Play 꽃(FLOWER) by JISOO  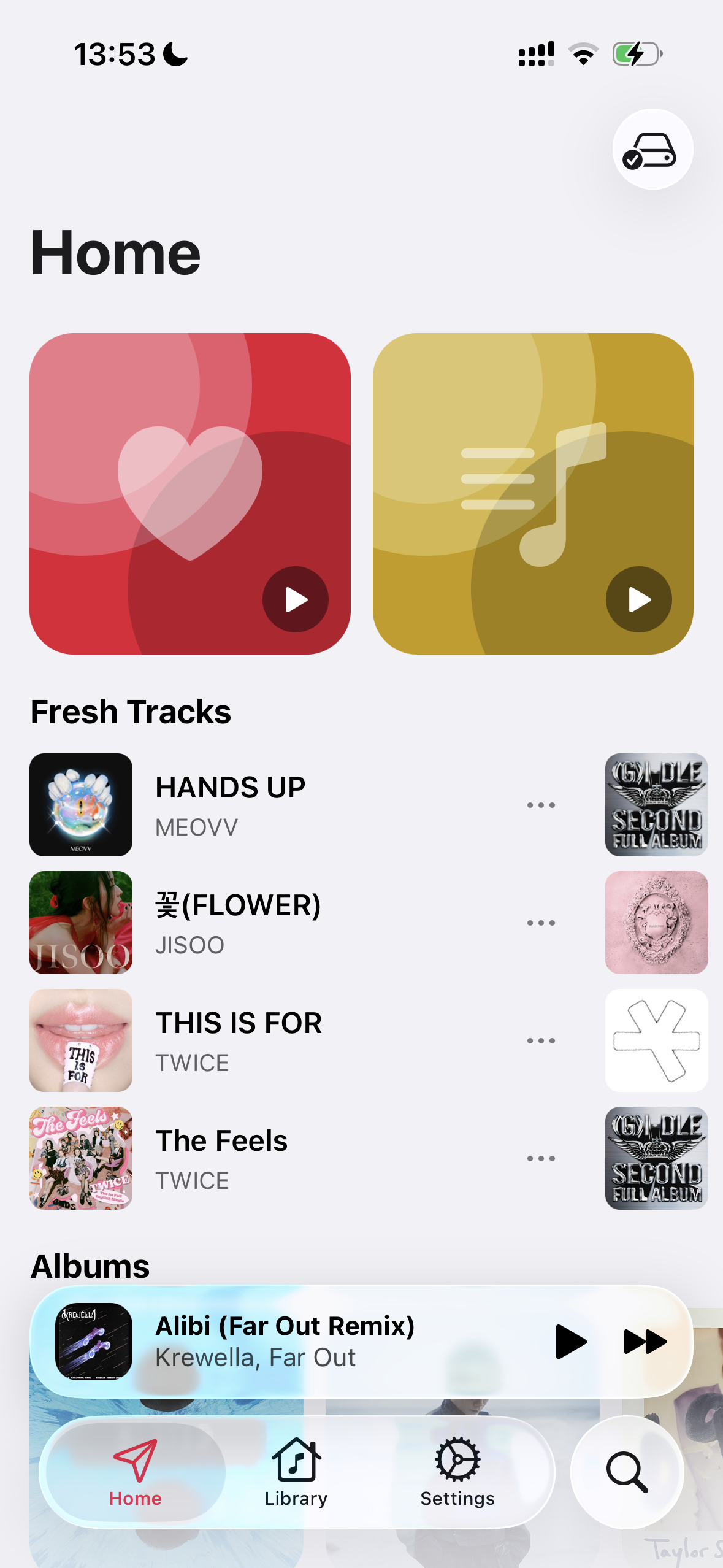[x=238, y=922]
